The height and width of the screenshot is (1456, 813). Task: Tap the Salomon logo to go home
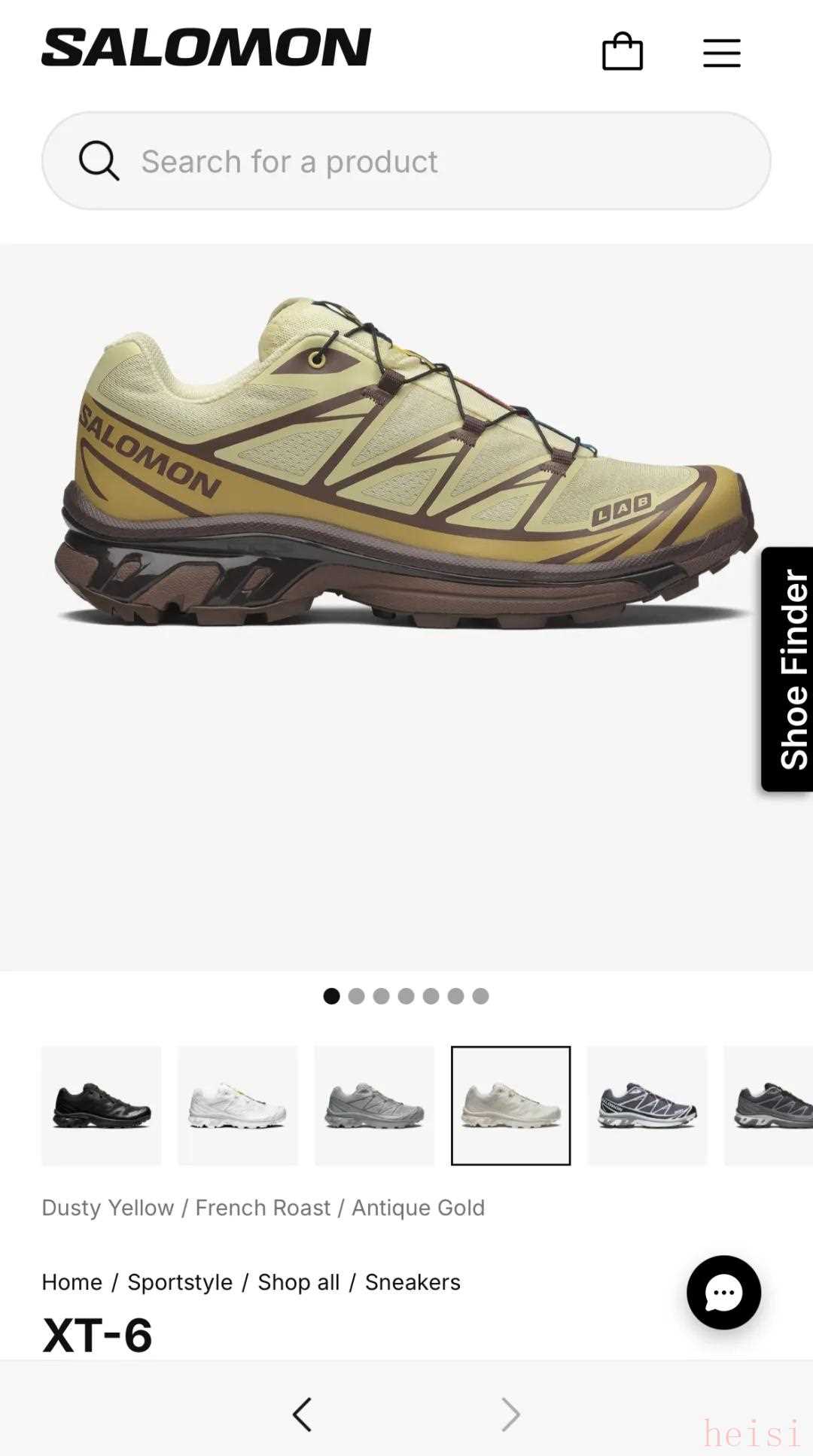[x=206, y=47]
